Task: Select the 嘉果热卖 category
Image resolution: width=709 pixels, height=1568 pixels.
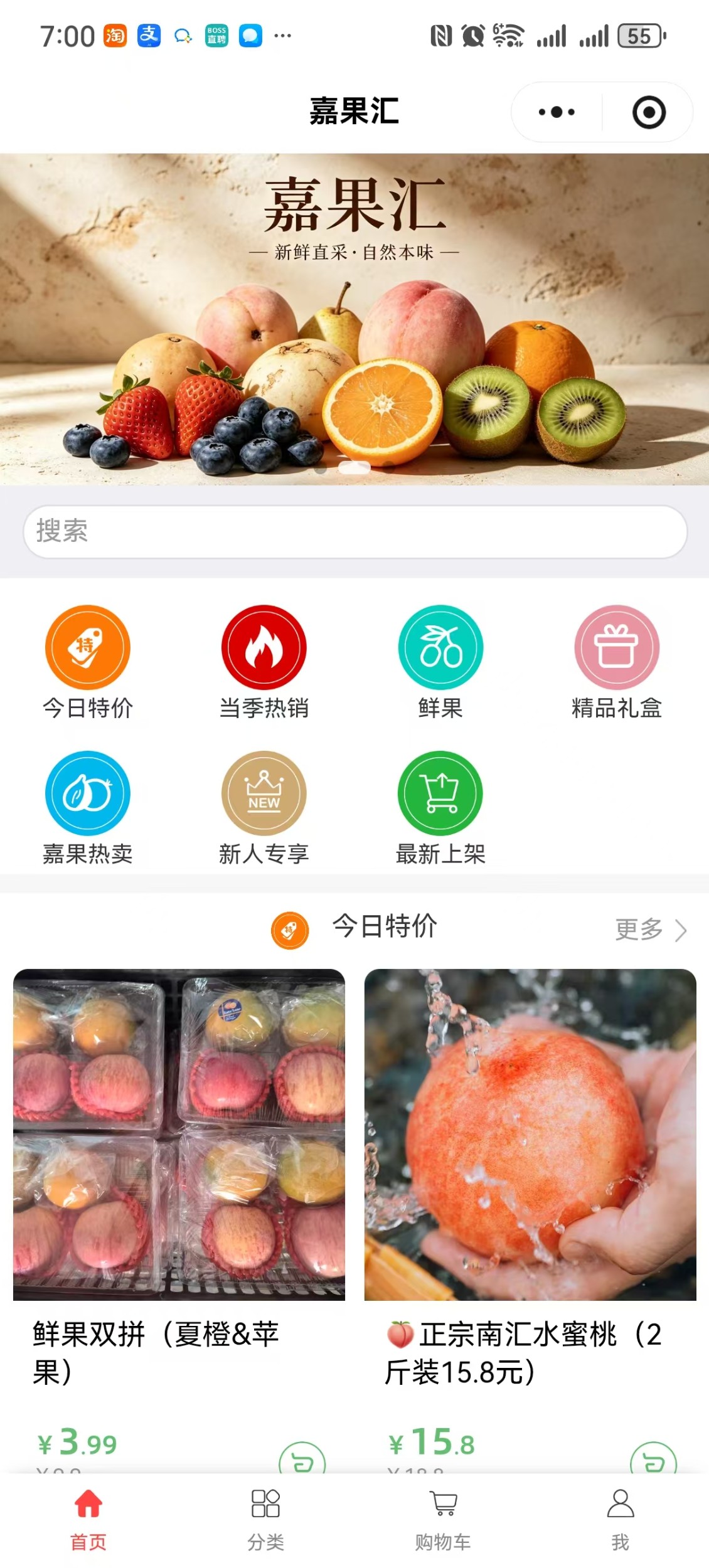Action: pos(88,808)
